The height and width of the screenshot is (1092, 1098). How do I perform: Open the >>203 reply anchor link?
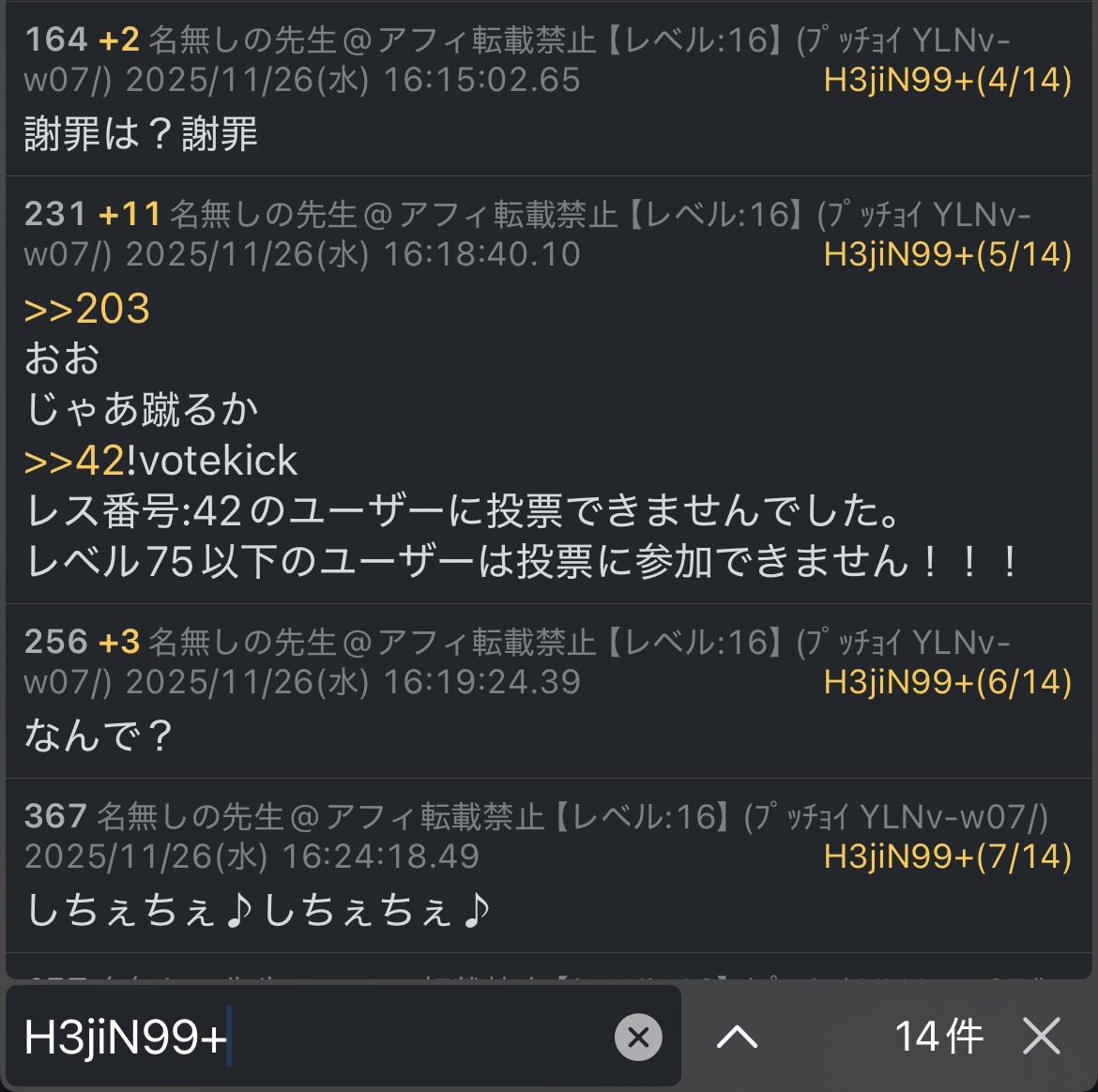point(87,309)
